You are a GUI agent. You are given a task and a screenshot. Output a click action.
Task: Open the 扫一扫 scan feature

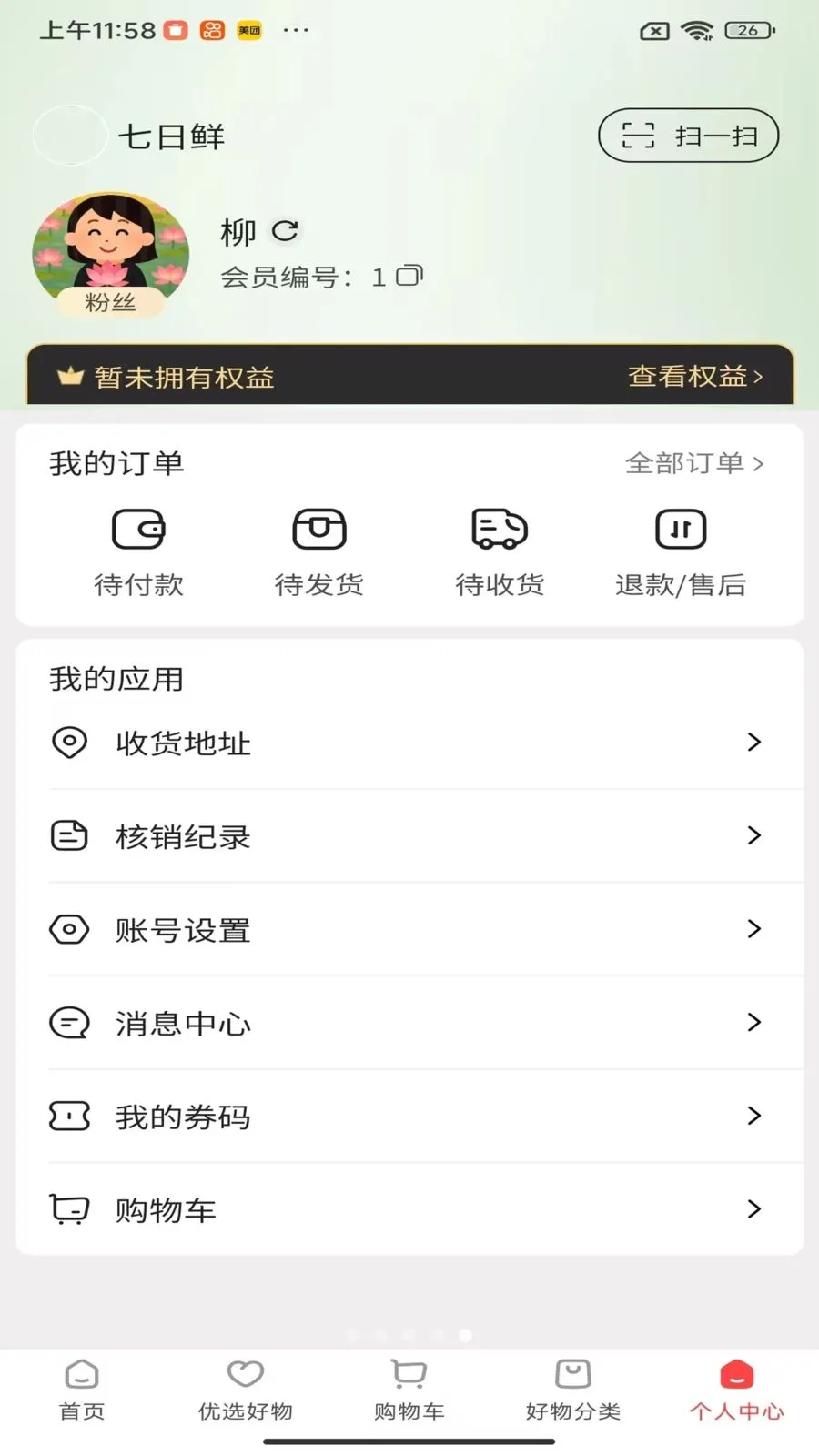click(687, 135)
